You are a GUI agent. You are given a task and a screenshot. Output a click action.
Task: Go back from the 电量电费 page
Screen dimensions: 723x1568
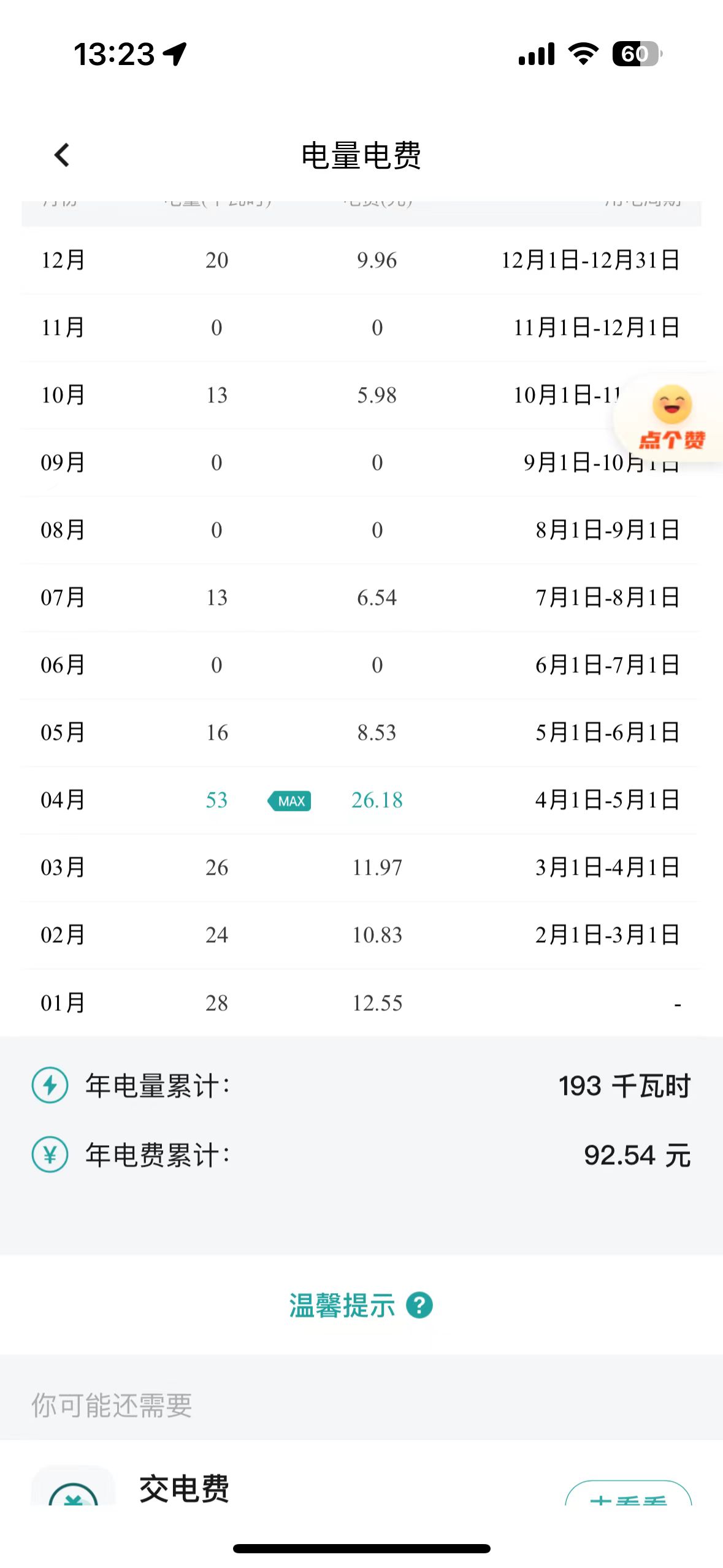[x=62, y=155]
